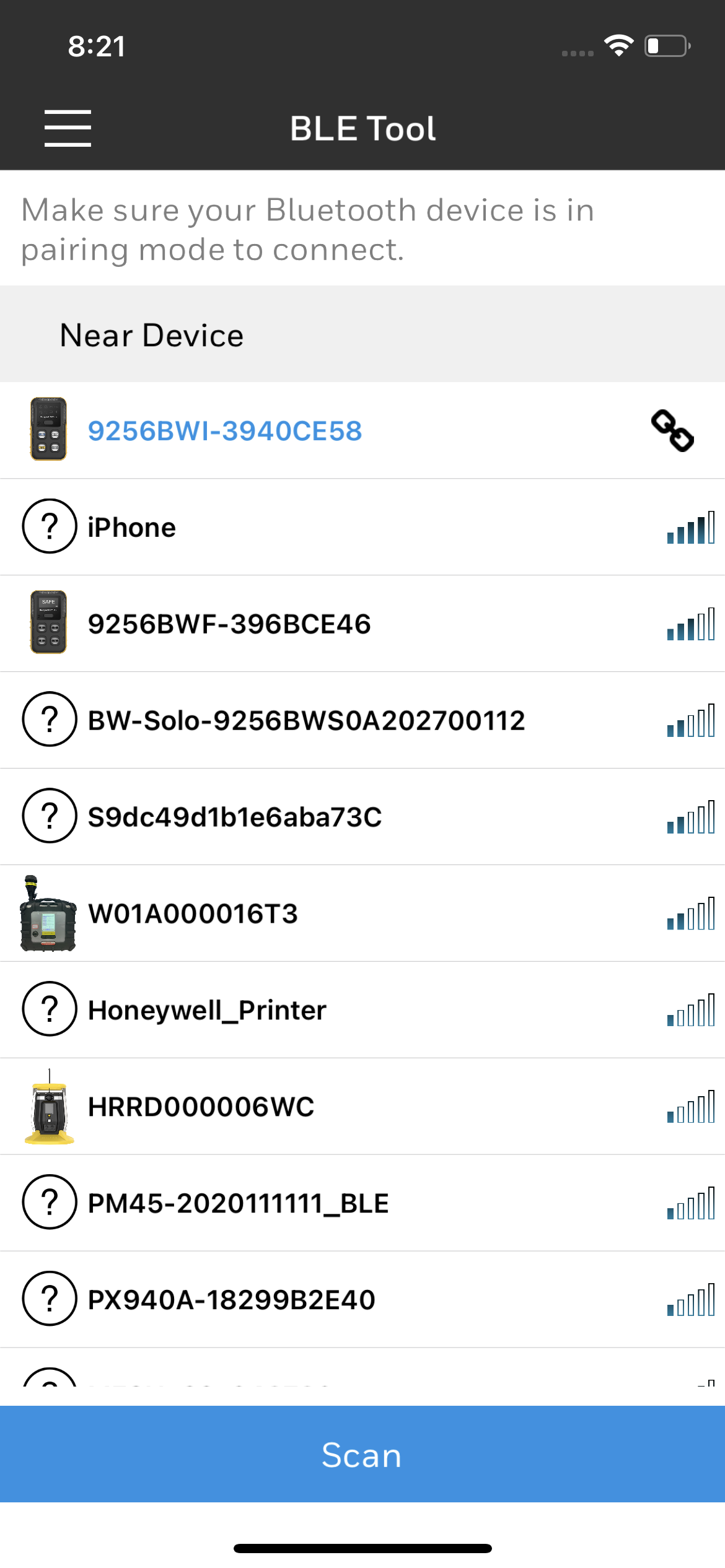Select the iPhone device entry
Image resolution: width=725 pixels, height=1568 pixels.
[x=131, y=527]
